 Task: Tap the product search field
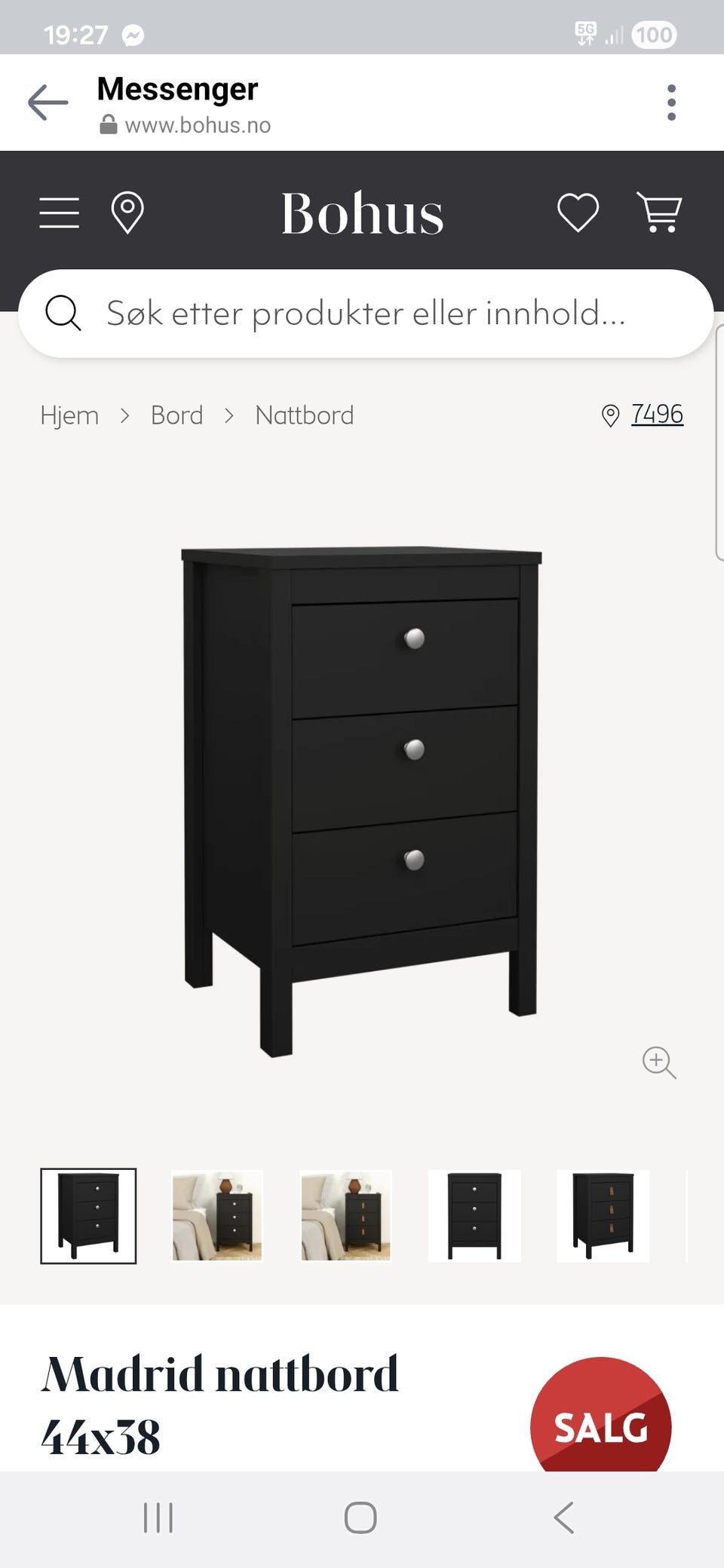(366, 313)
